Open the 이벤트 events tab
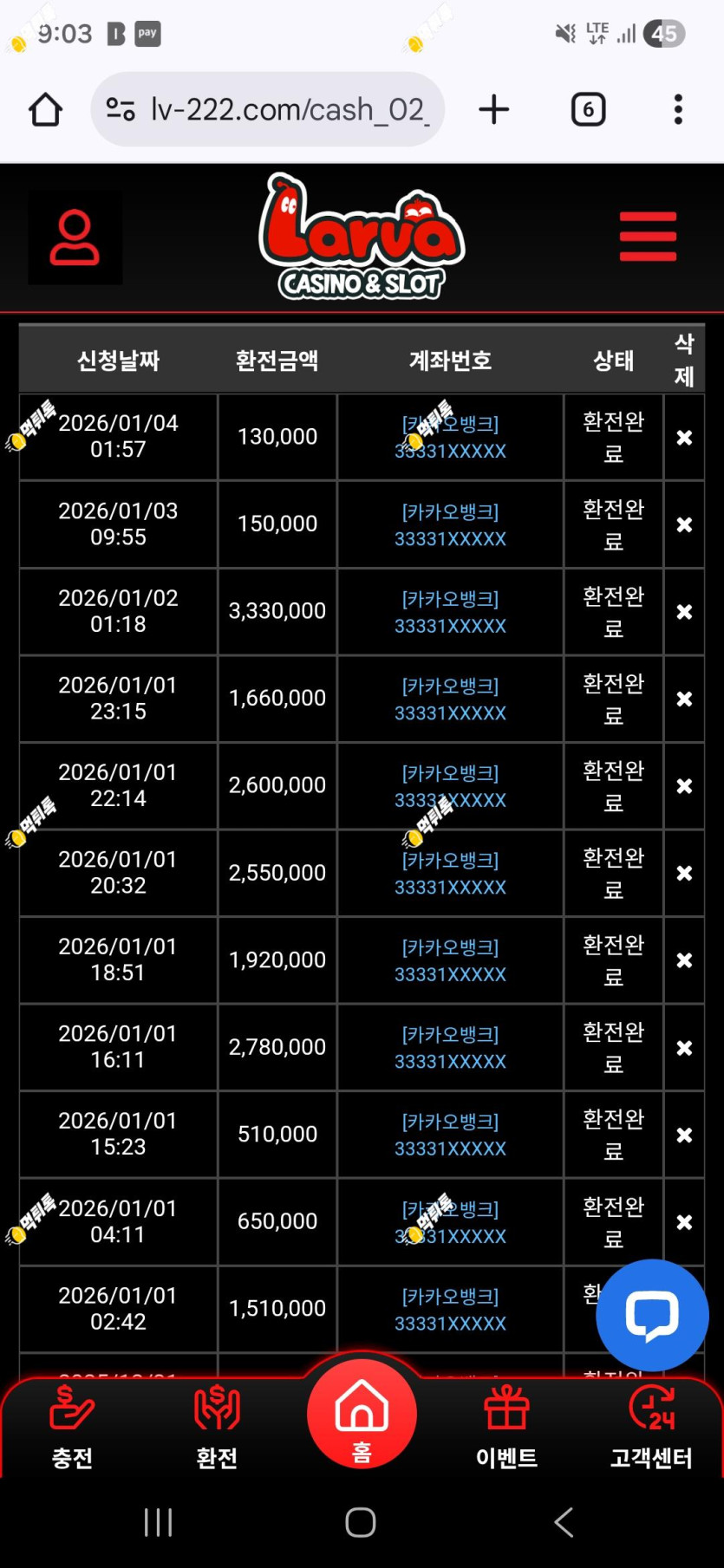 click(506, 1428)
